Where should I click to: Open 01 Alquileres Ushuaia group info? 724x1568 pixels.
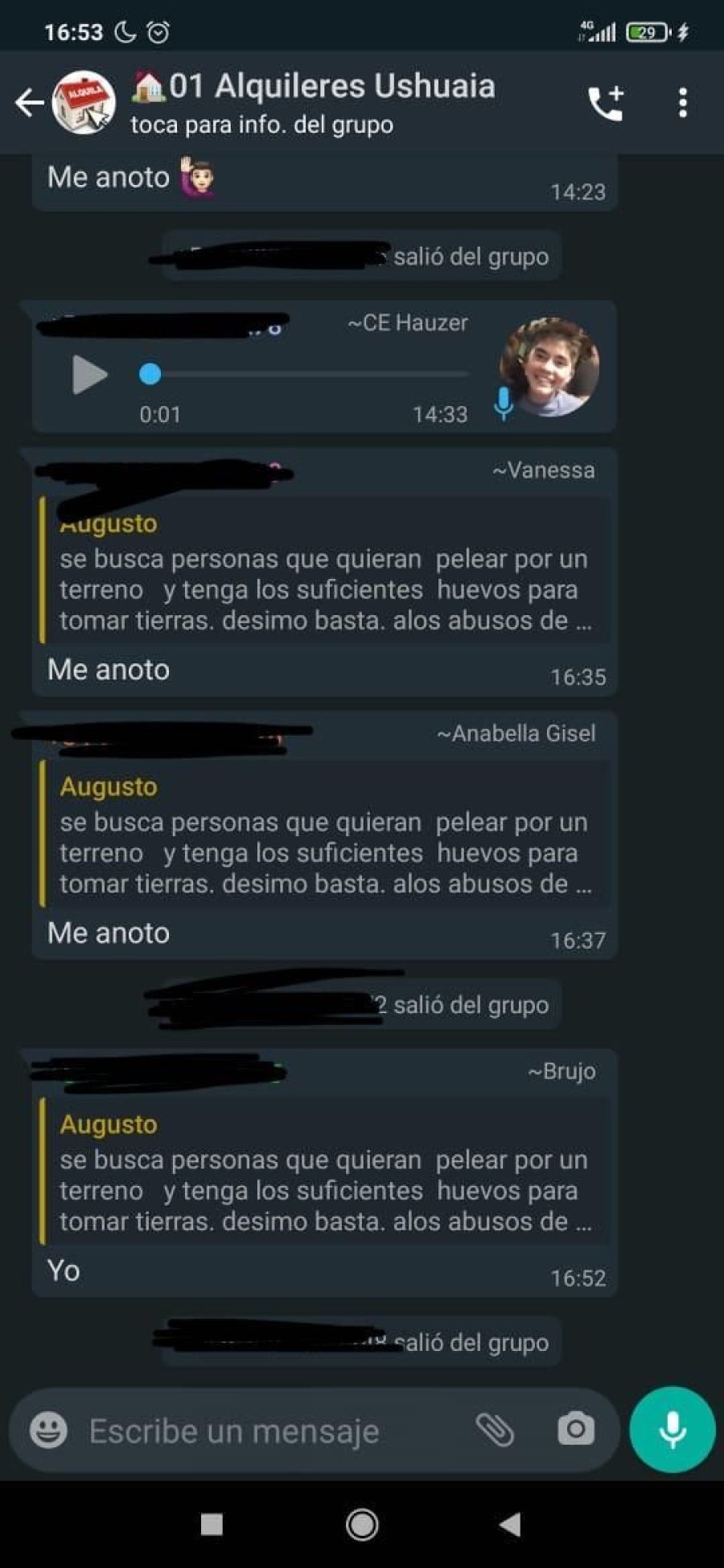click(x=314, y=103)
